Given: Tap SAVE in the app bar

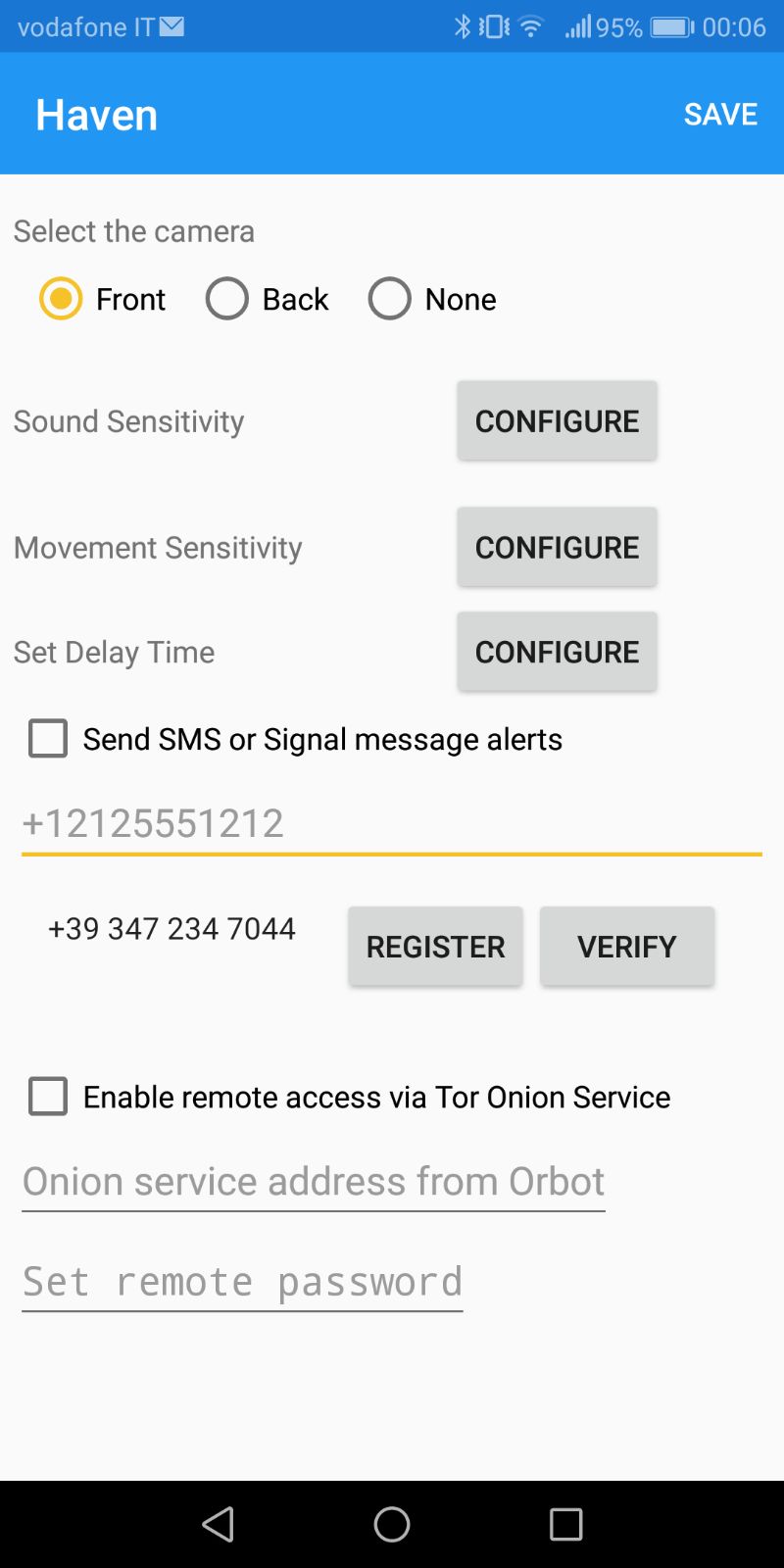Looking at the screenshot, I should [x=720, y=115].
